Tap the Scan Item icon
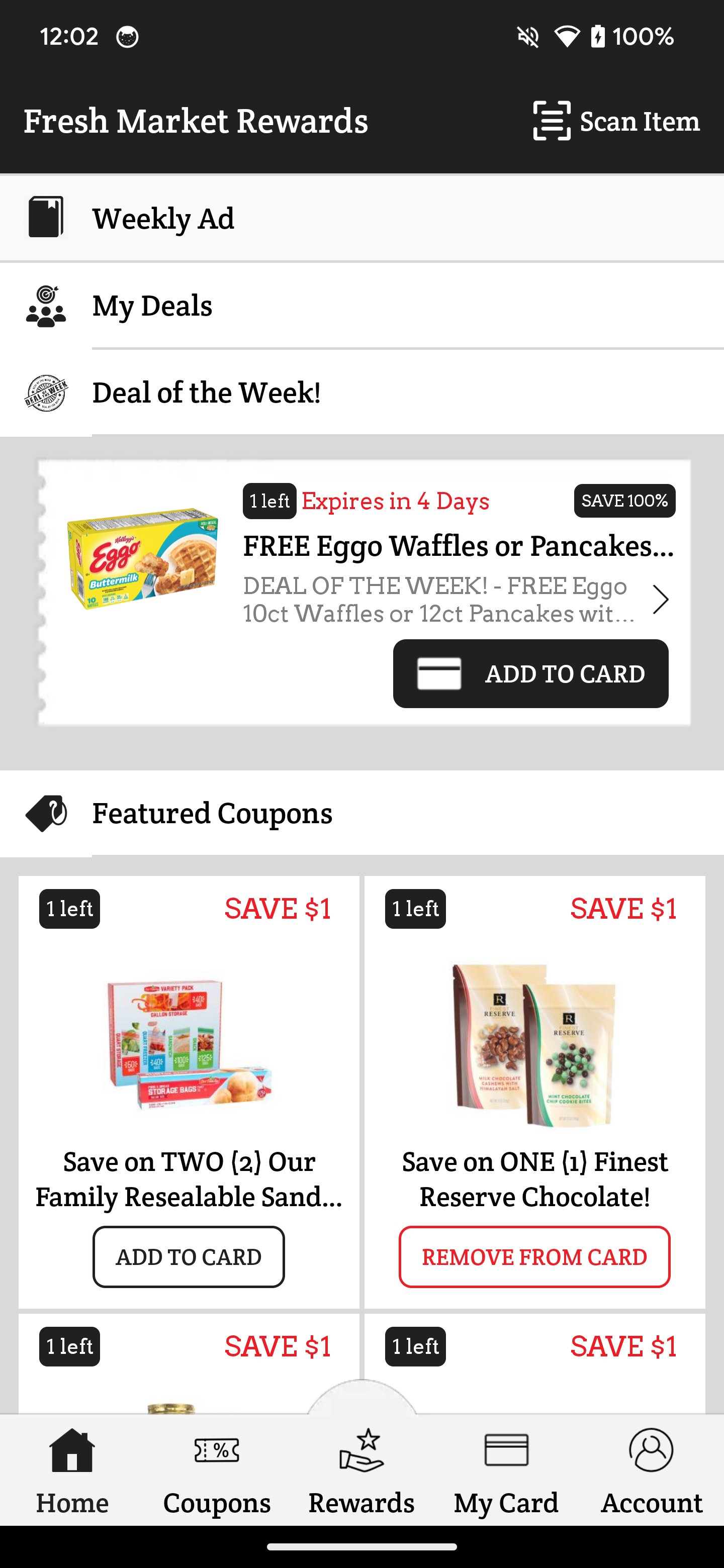This screenshot has width=724, height=1568. (x=551, y=121)
